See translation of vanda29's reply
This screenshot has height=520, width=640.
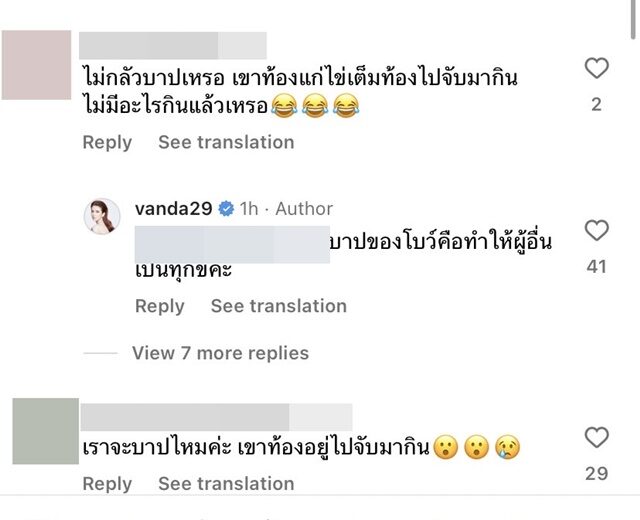tap(279, 306)
